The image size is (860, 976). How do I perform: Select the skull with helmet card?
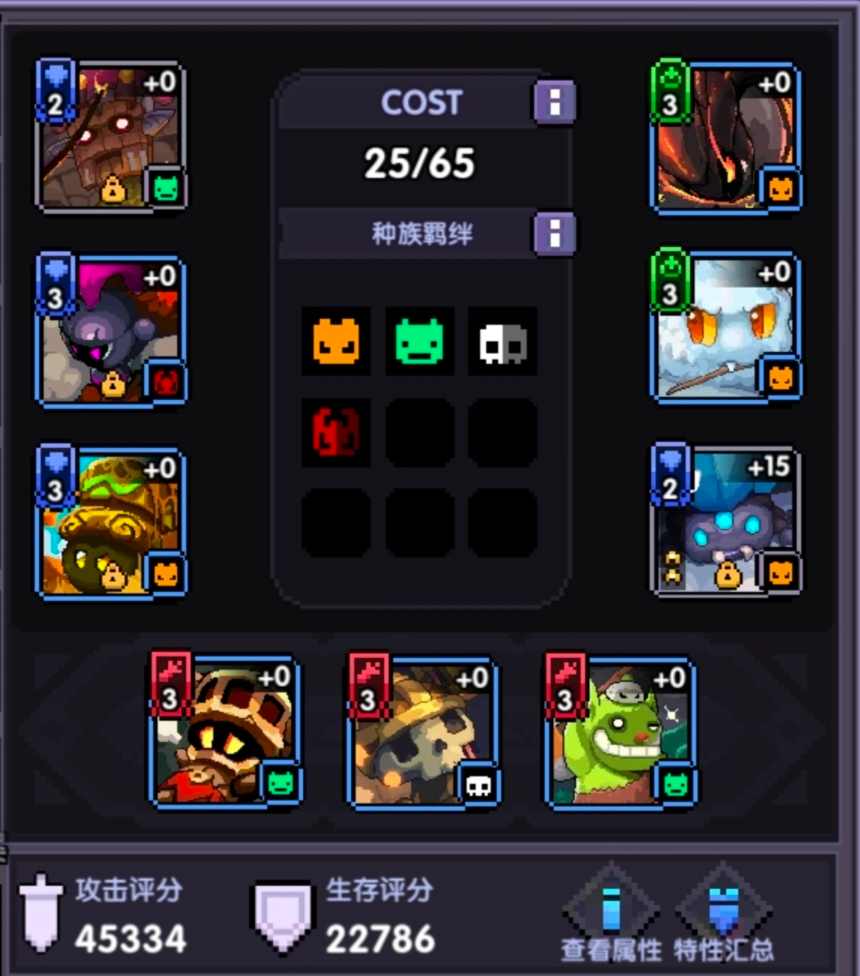pyautogui.click(x=422, y=732)
